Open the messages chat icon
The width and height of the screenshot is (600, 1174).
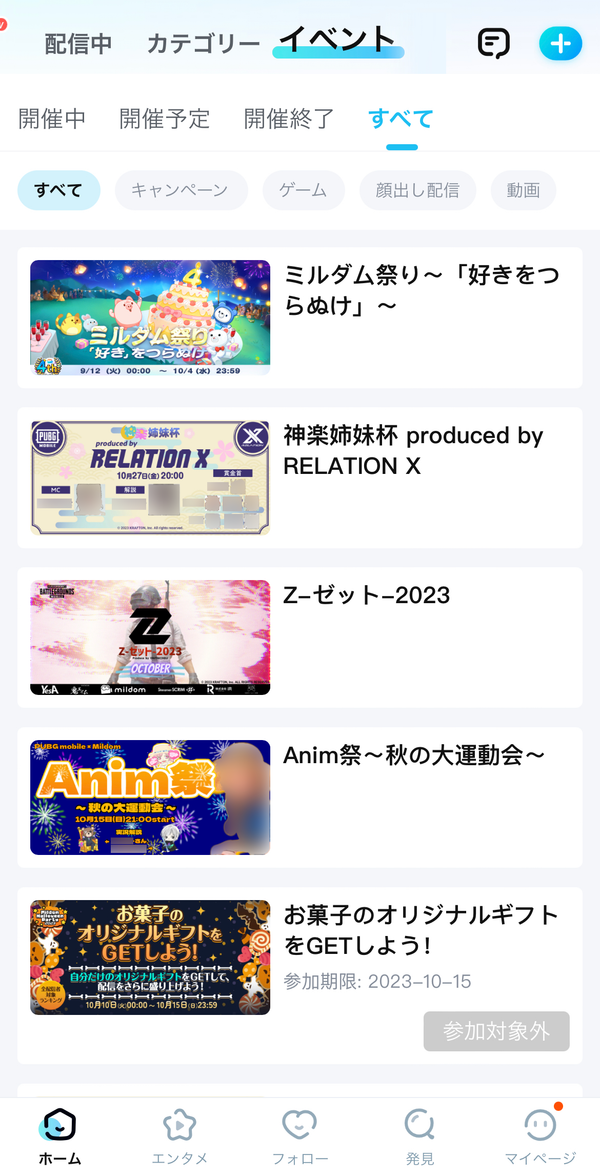(x=494, y=43)
